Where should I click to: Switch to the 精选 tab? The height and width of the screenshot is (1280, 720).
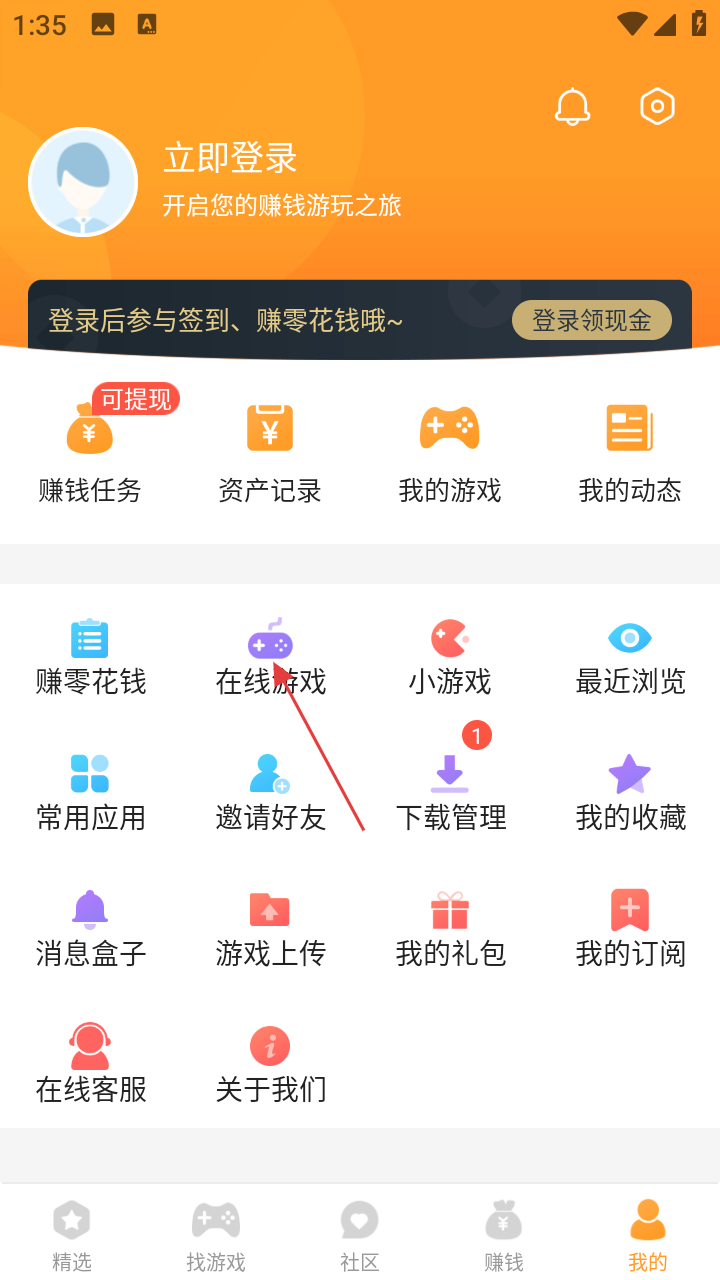click(72, 1236)
